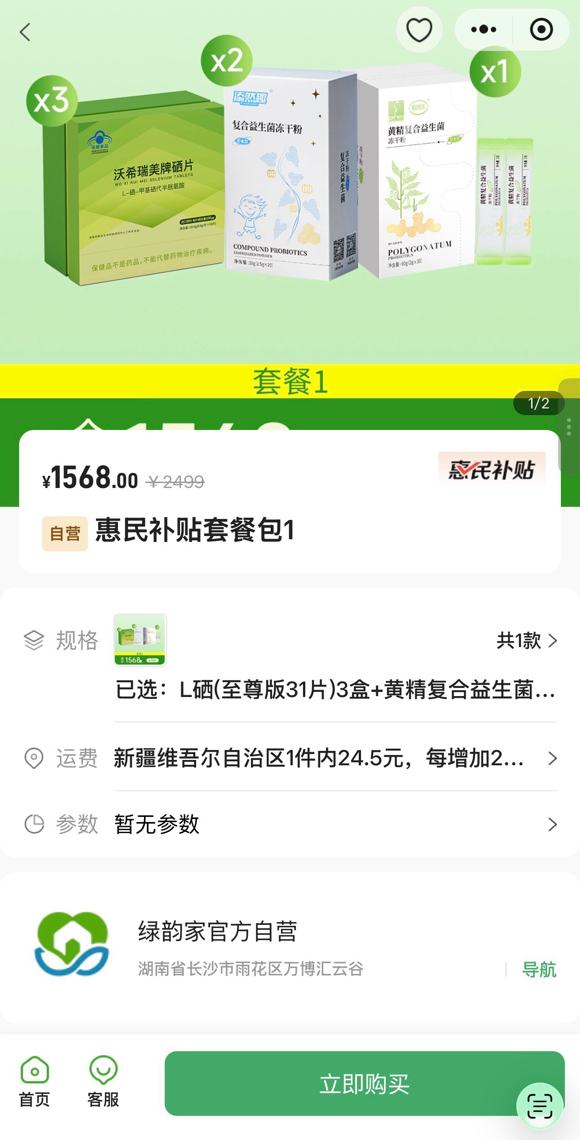580x1140 pixels.
Task: Open the floating scan button
Action: pyautogui.click(x=540, y=1106)
